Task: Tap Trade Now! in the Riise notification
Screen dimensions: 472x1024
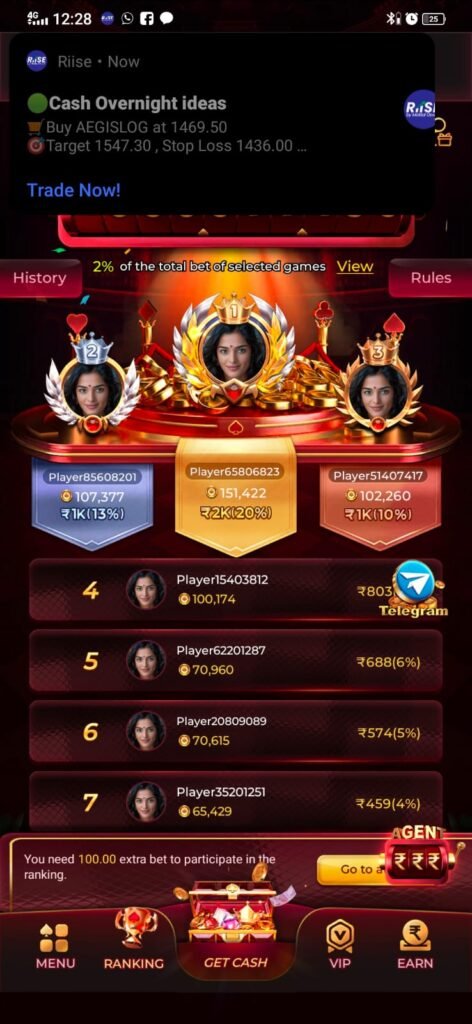Action: [x=74, y=190]
